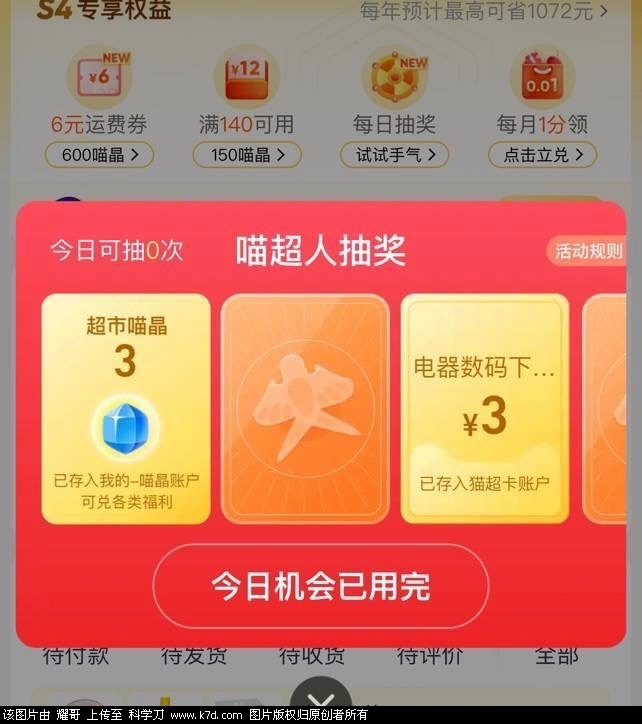Redeem 满140可用 coupon for 150喵晶

pos(246,155)
